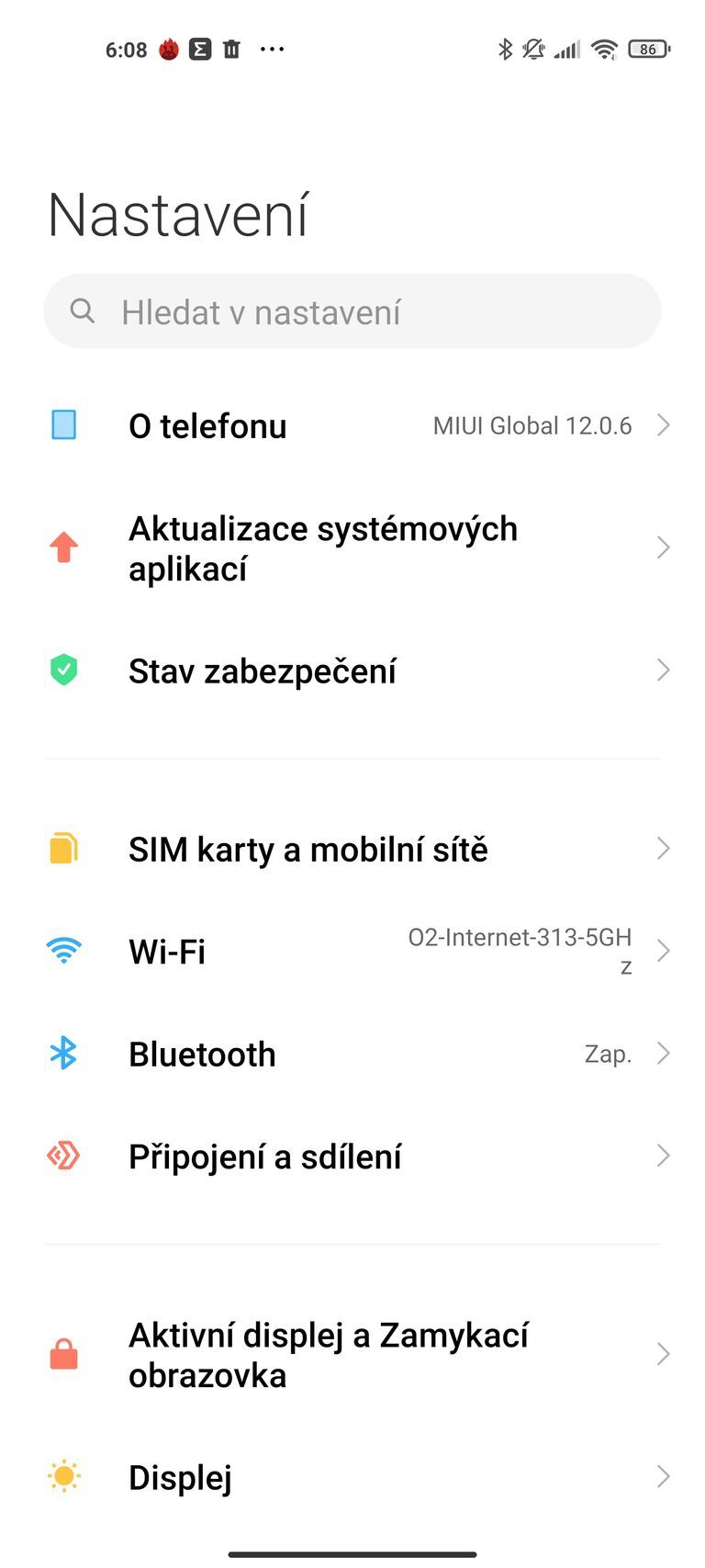Open the O telefonu settings icon
The image size is (705, 1568).
coord(63,424)
